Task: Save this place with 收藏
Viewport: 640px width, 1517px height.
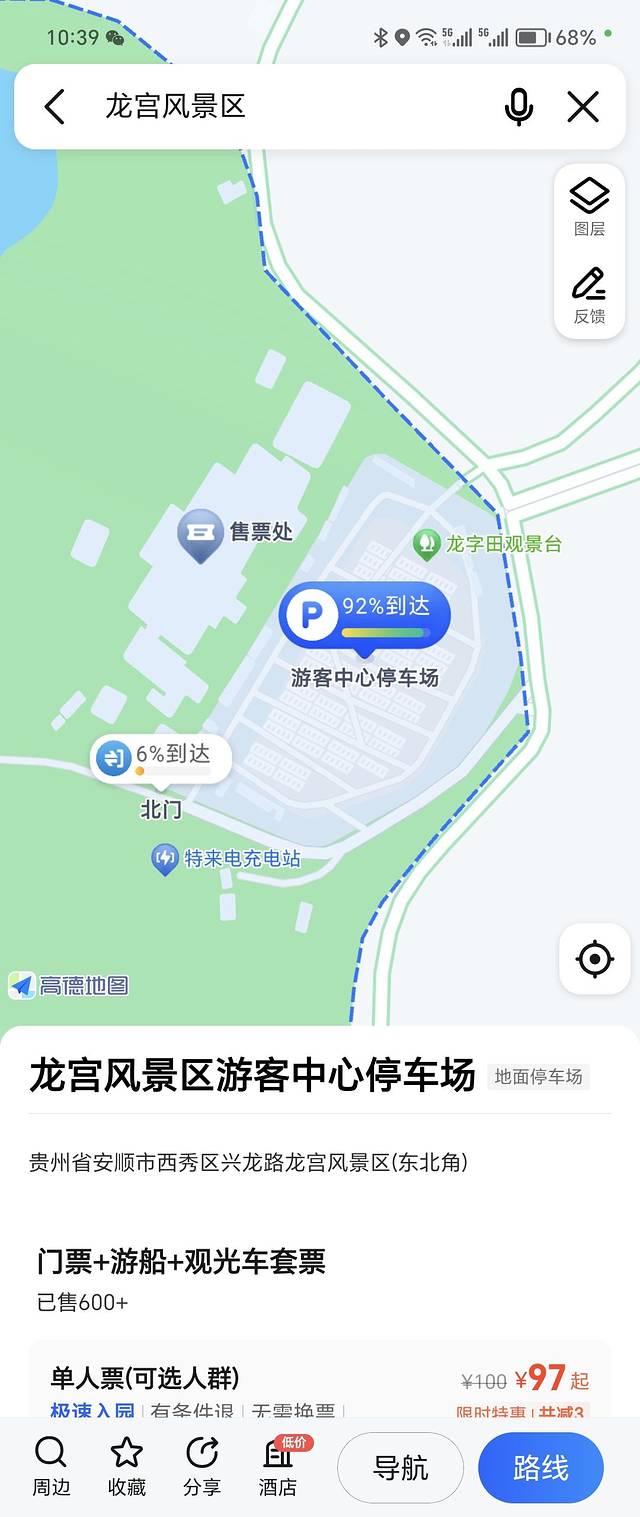Action: tap(126, 1466)
